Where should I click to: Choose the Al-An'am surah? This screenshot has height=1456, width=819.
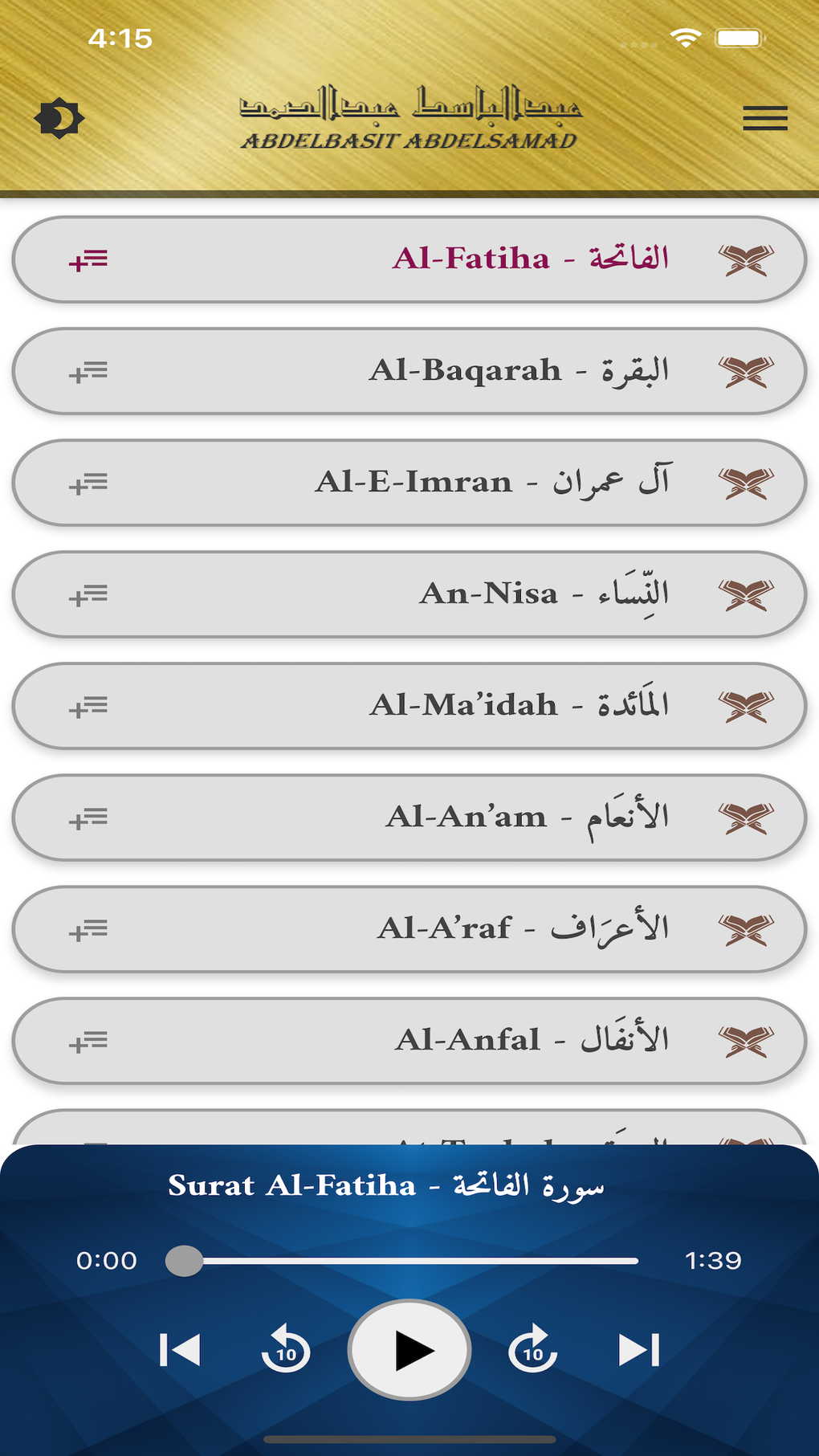click(409, 818)
